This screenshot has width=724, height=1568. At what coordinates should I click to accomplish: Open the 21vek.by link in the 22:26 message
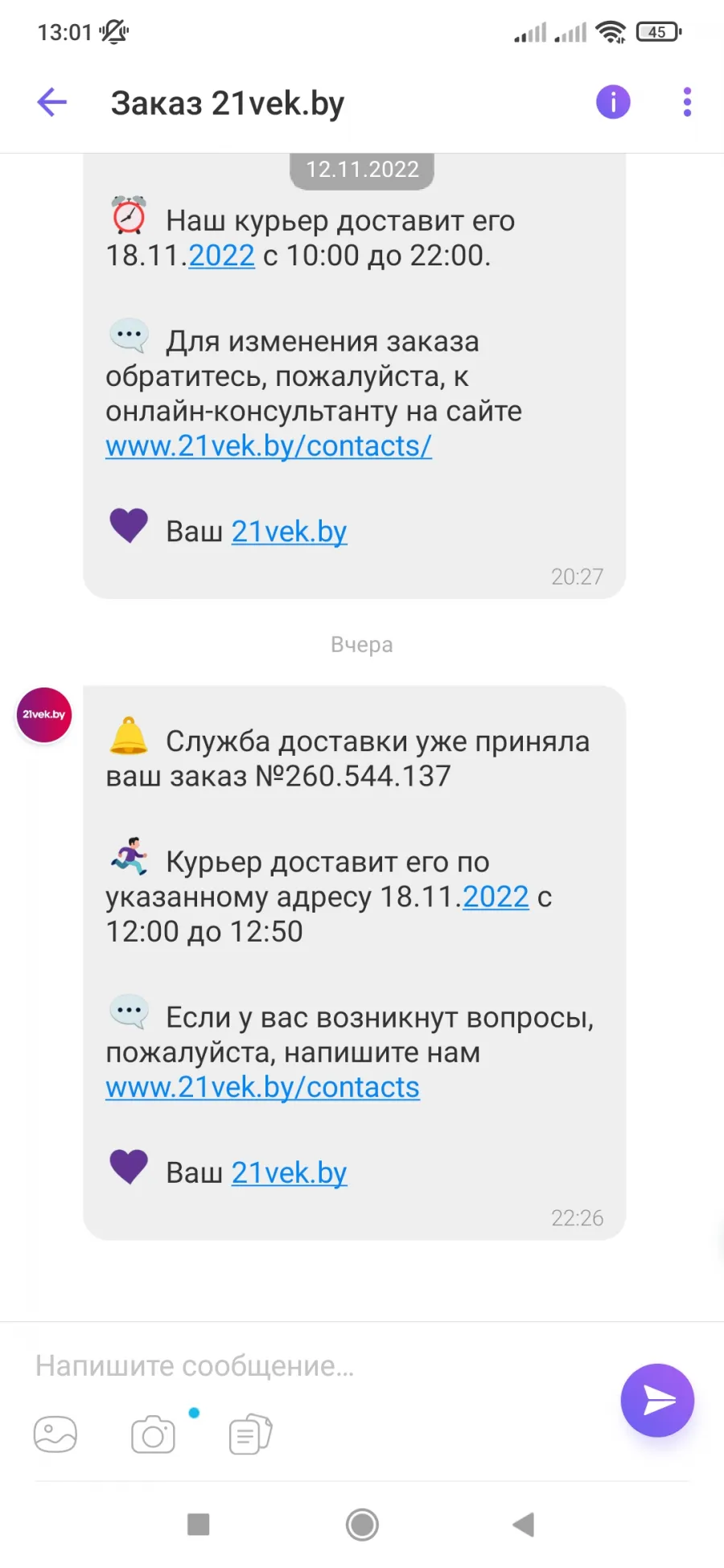[x=289, y=1173]
